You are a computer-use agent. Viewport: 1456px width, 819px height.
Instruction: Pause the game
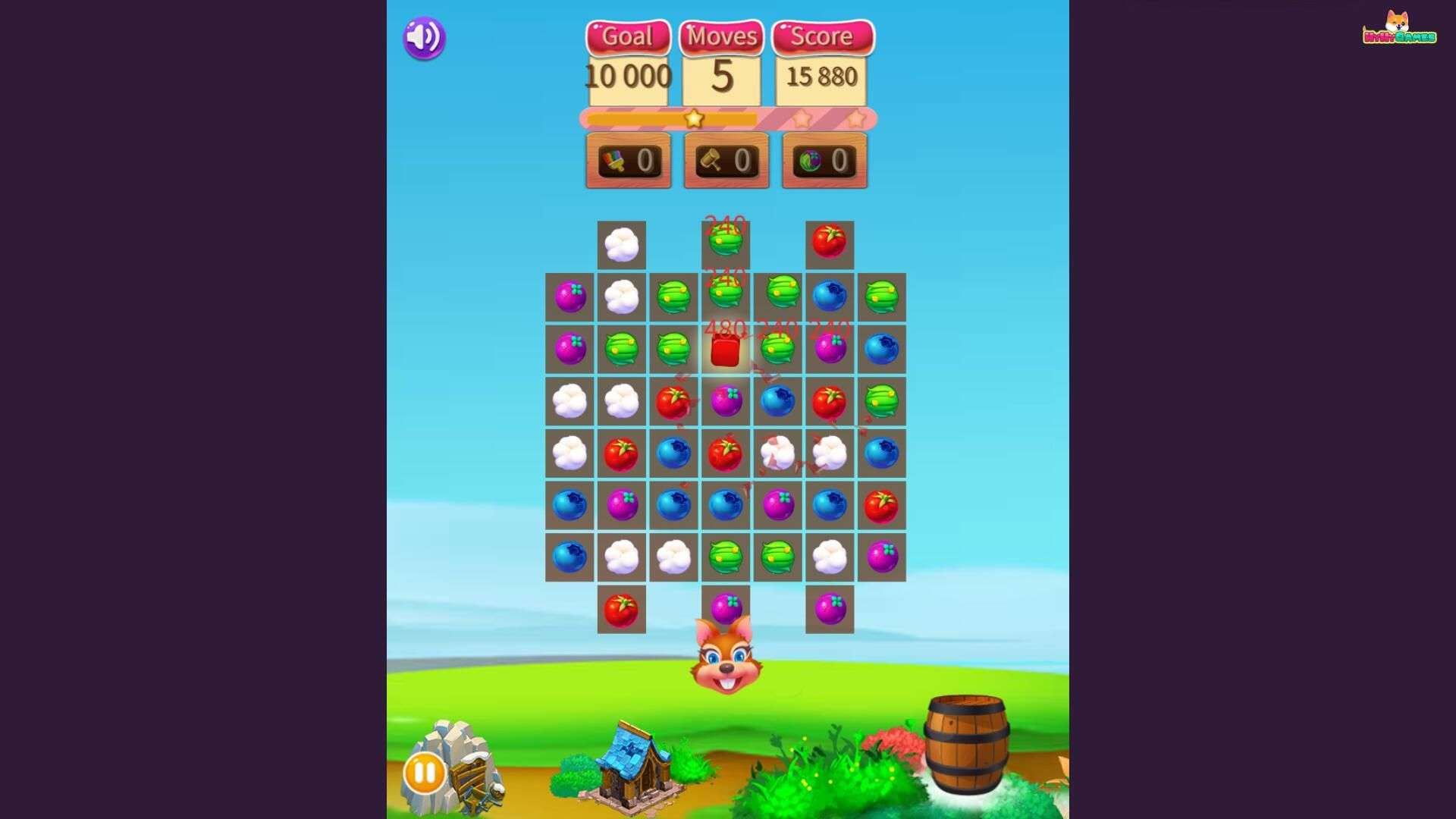(x=424, y=773)
